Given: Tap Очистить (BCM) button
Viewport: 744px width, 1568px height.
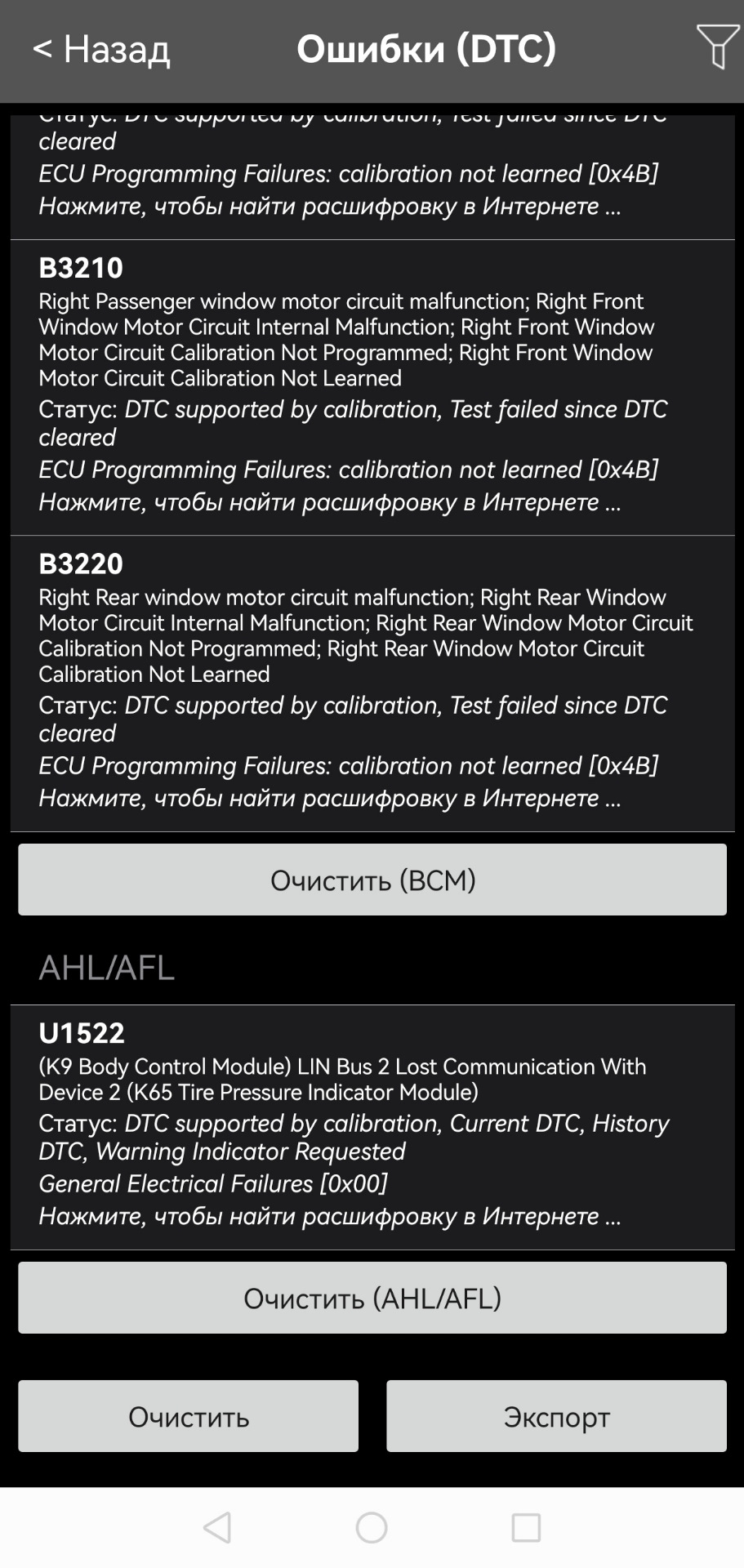Looking at the screenshot, I should click(x=372, y=880).
